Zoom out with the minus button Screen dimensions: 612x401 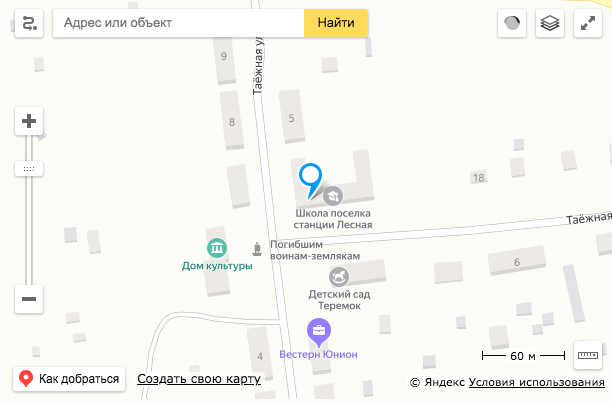coord(29,298)
